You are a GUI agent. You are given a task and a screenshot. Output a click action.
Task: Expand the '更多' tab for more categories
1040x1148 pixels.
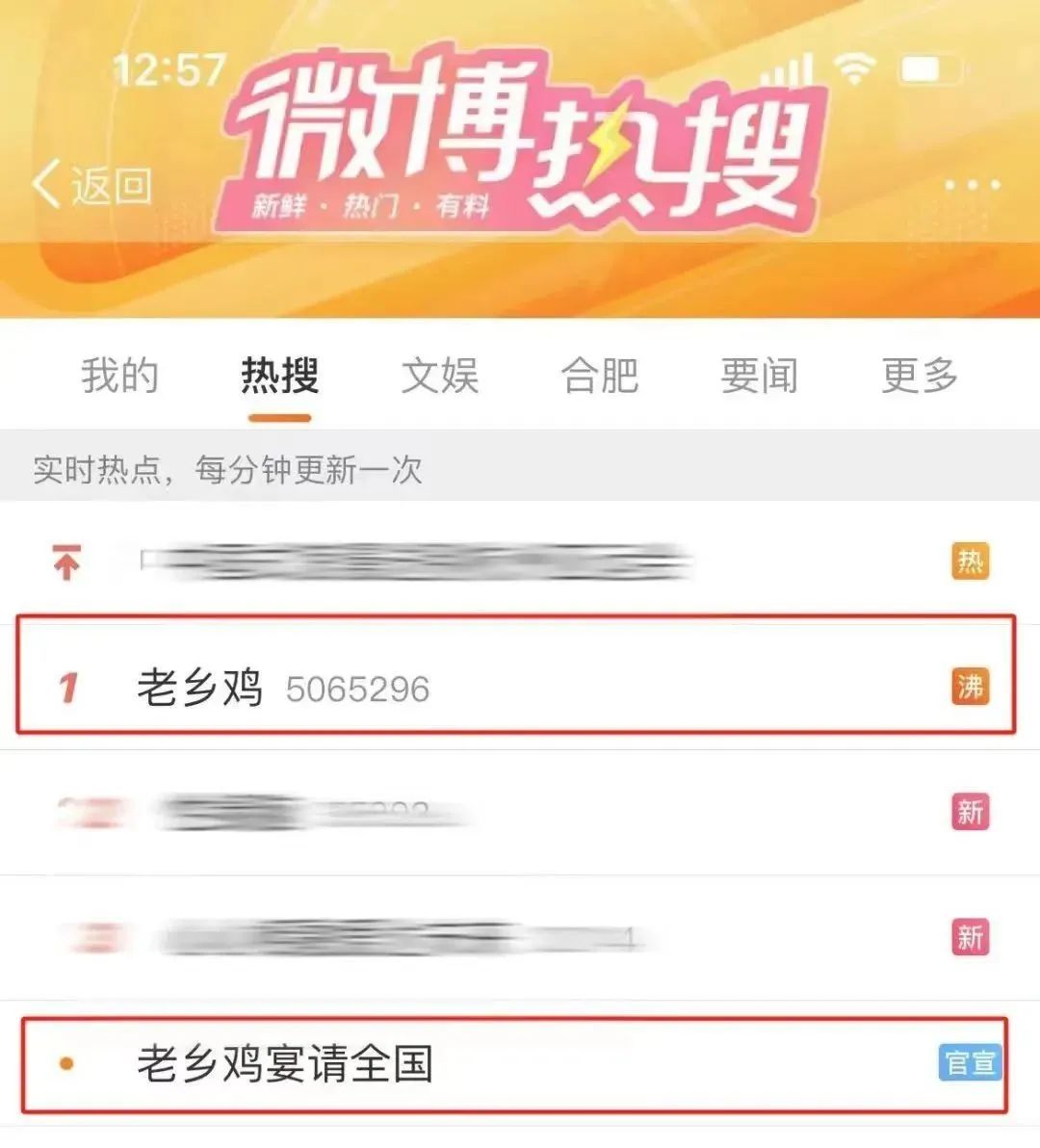[919, 378]
